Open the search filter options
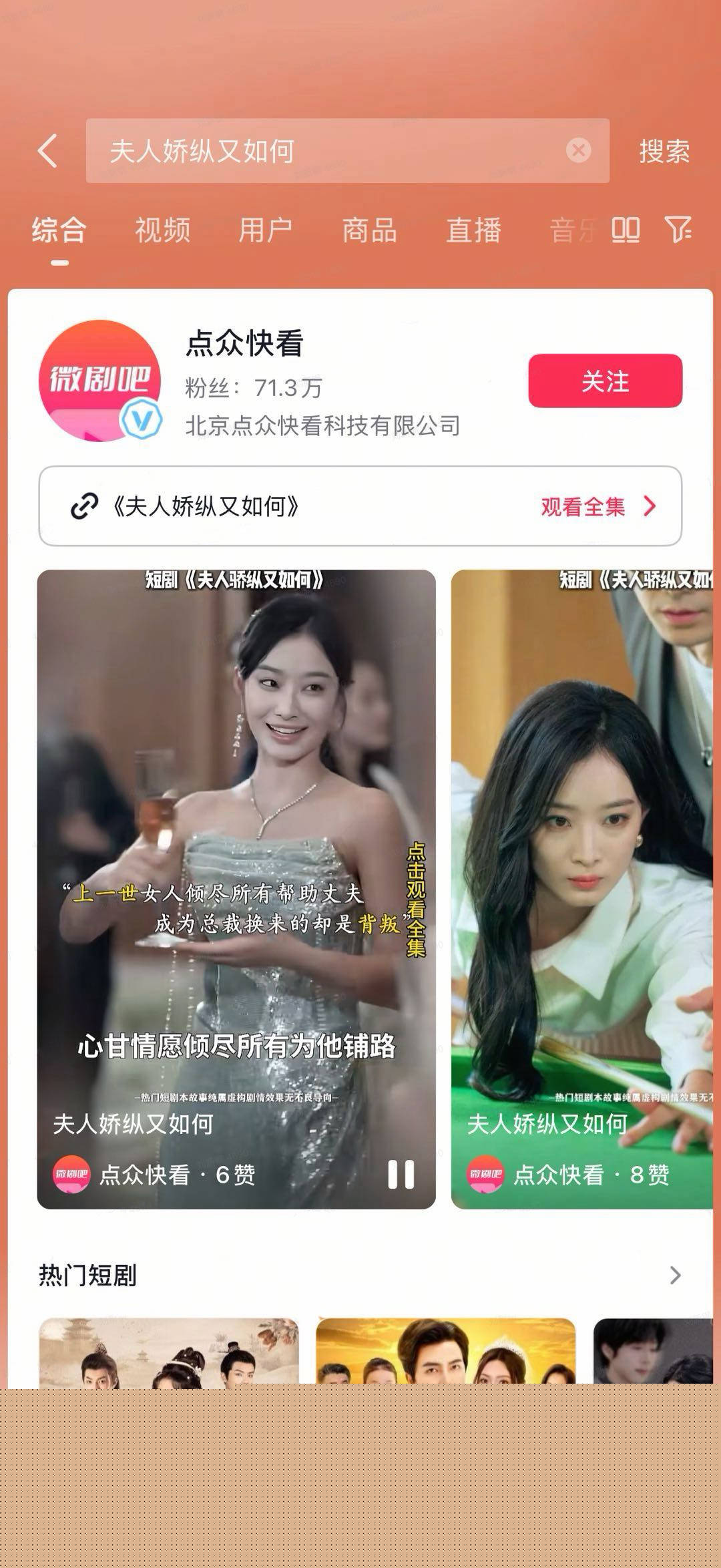721x1568 pixels. coord(678,230)
